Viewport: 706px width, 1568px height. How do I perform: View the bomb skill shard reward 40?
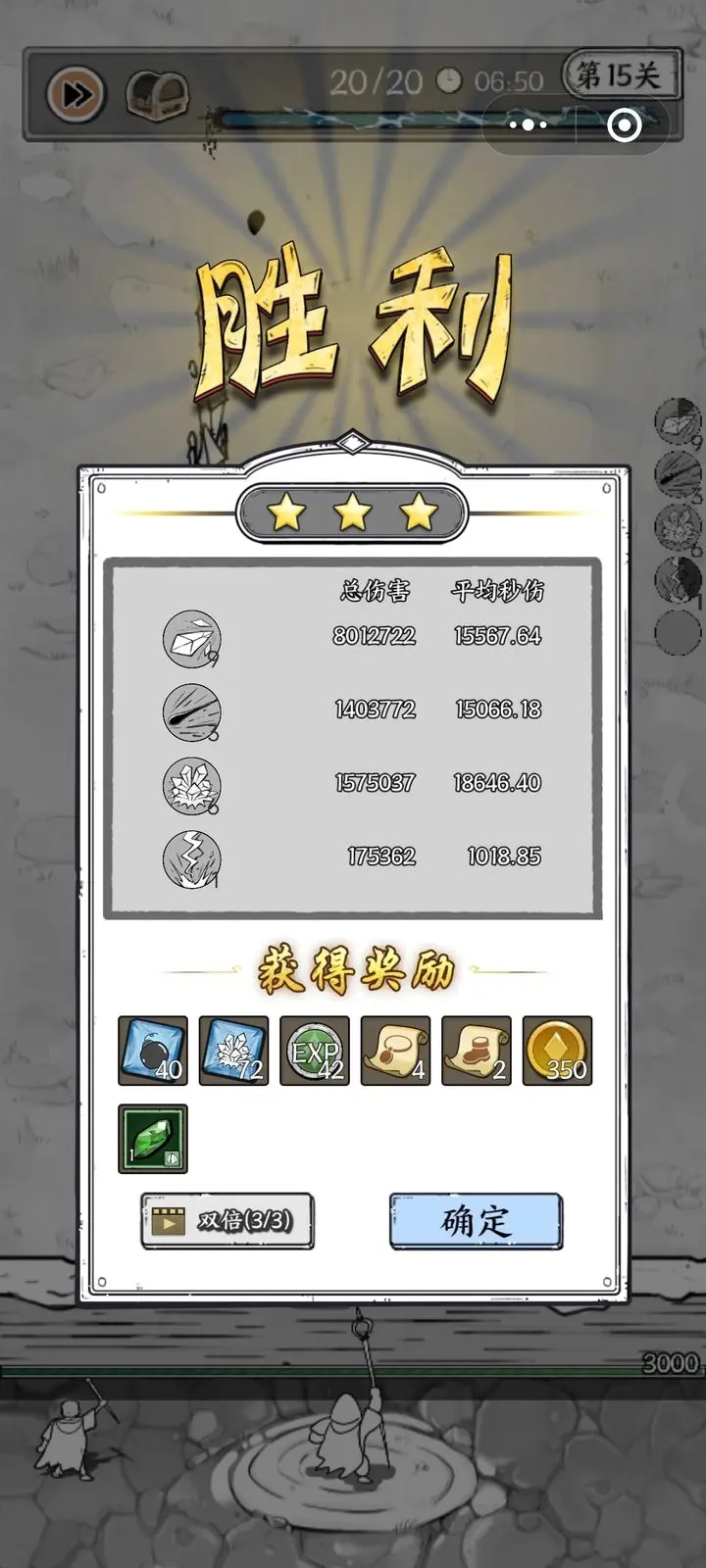click(x=153, y=1051)
